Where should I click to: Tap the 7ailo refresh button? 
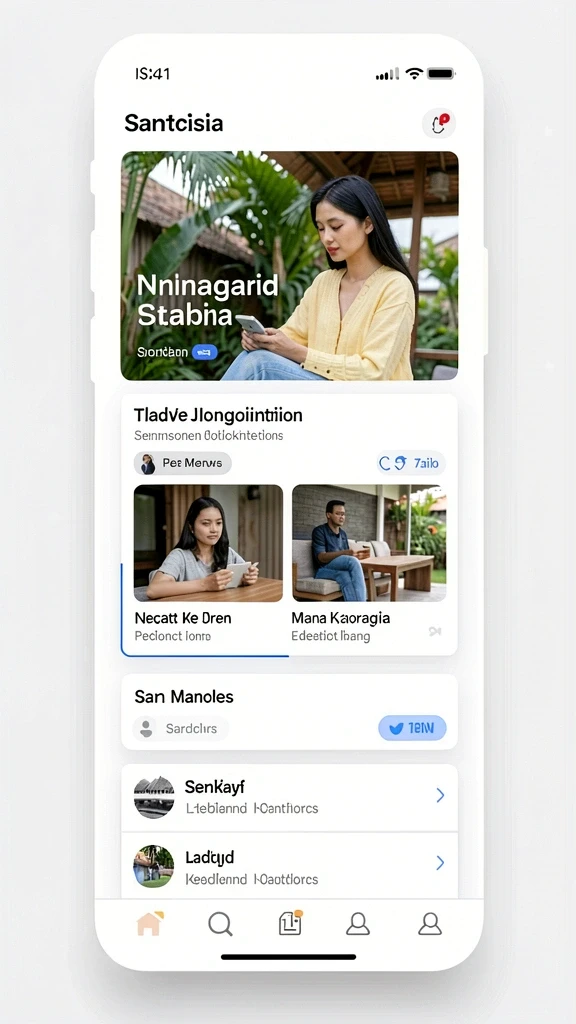pos(410,463)
